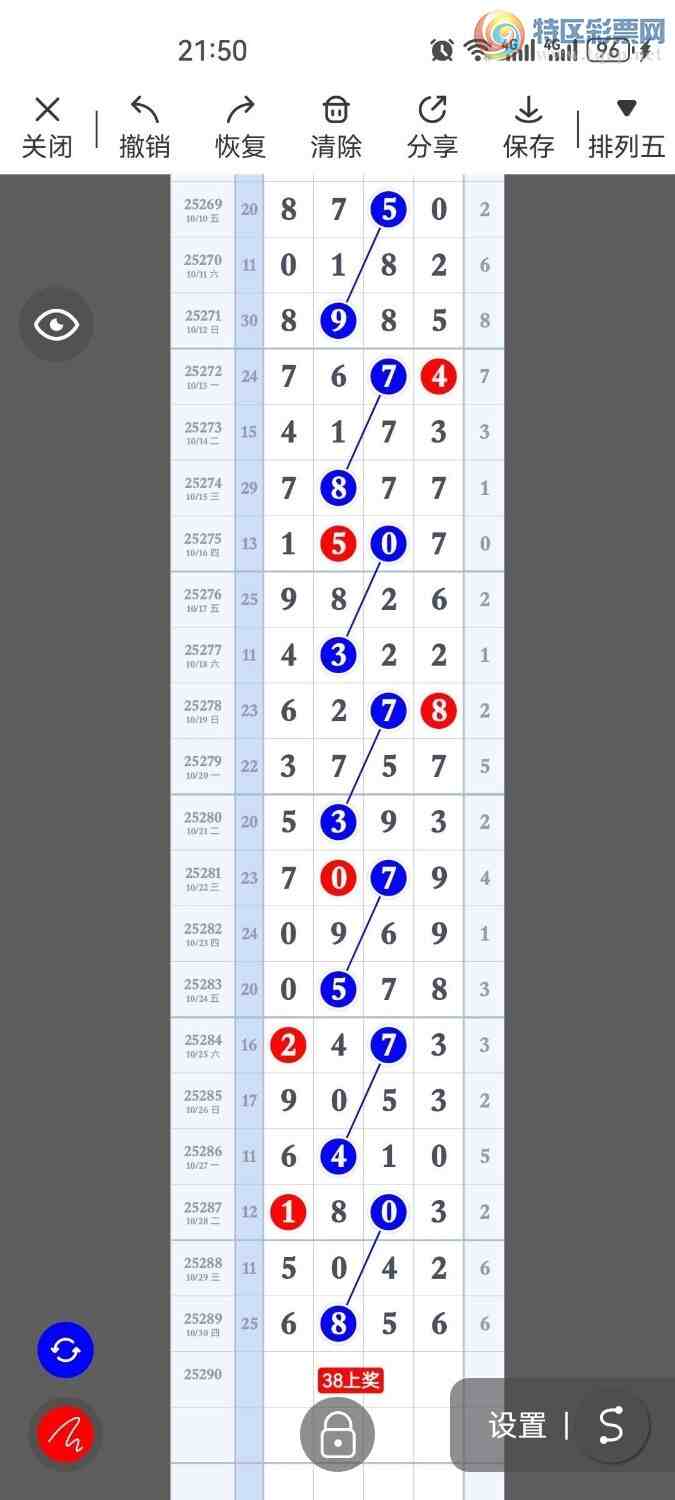Toggle the eye visibility button
The height and width of the screenshot is (1500, 675).
pos(56,324)
